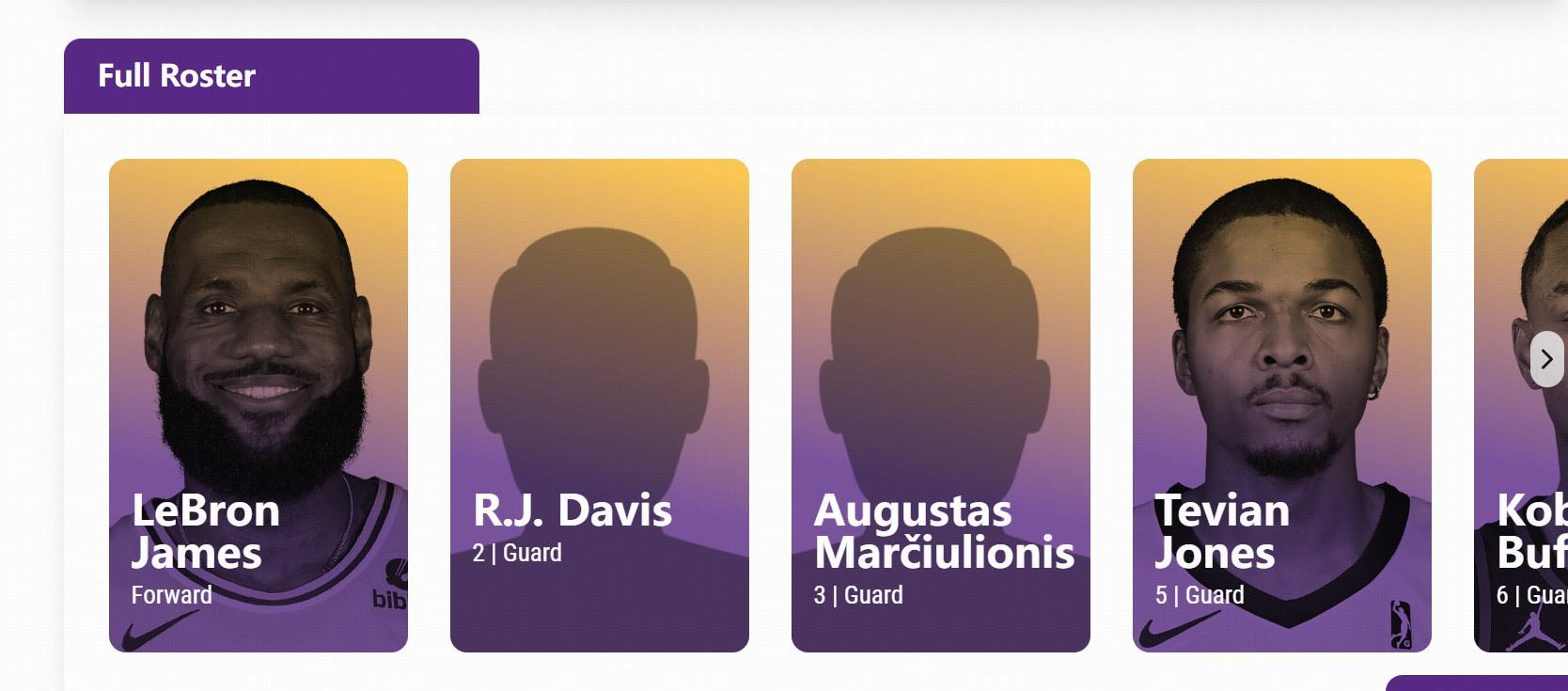
Task: Show next players with the right arrow
Action: click(1546, 359)
